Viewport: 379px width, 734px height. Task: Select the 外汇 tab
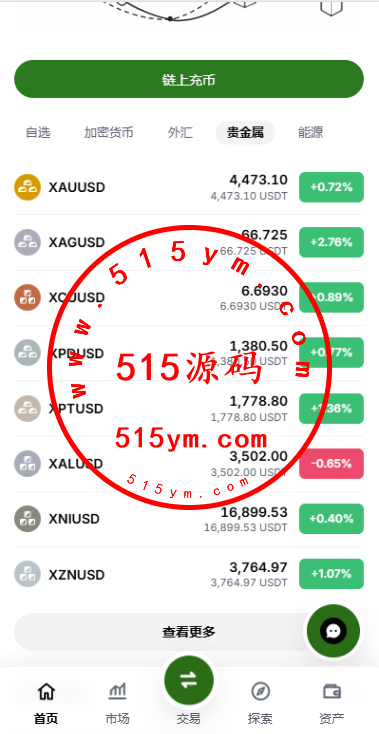coord(180,132)
